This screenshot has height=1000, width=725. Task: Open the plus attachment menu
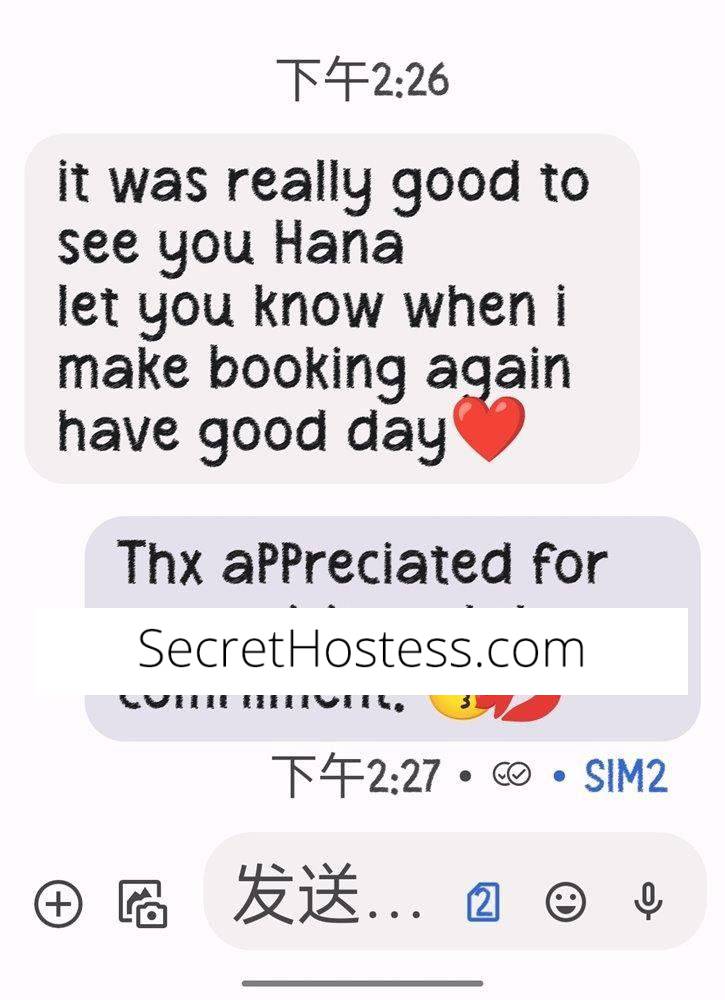click(59, 904)
